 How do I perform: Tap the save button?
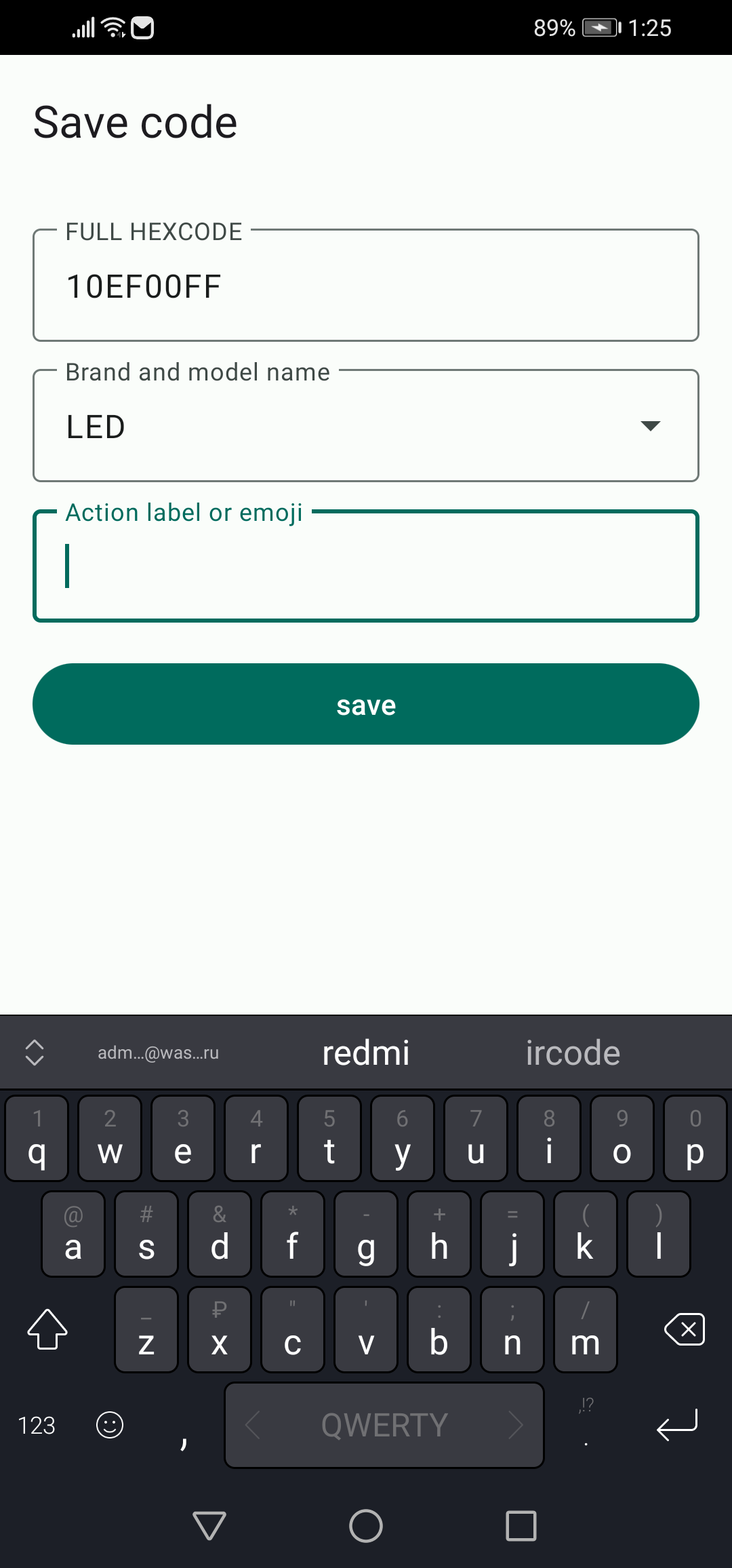[x=366, y=704]
